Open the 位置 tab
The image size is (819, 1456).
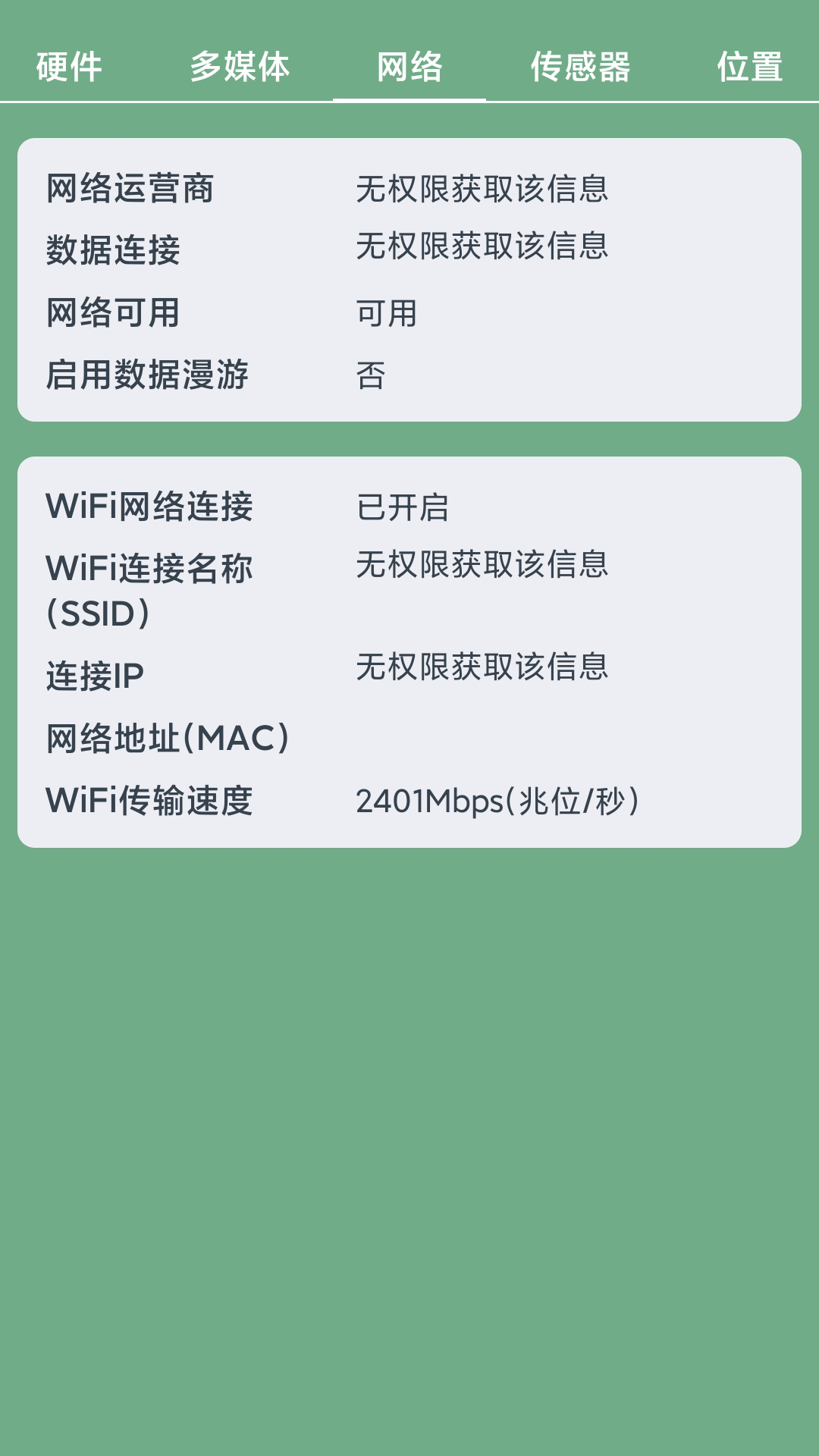(749, 68)
